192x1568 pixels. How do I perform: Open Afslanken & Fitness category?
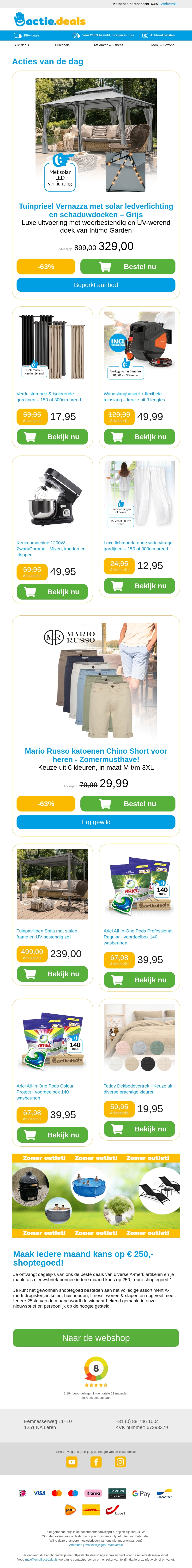coord(108,45)
